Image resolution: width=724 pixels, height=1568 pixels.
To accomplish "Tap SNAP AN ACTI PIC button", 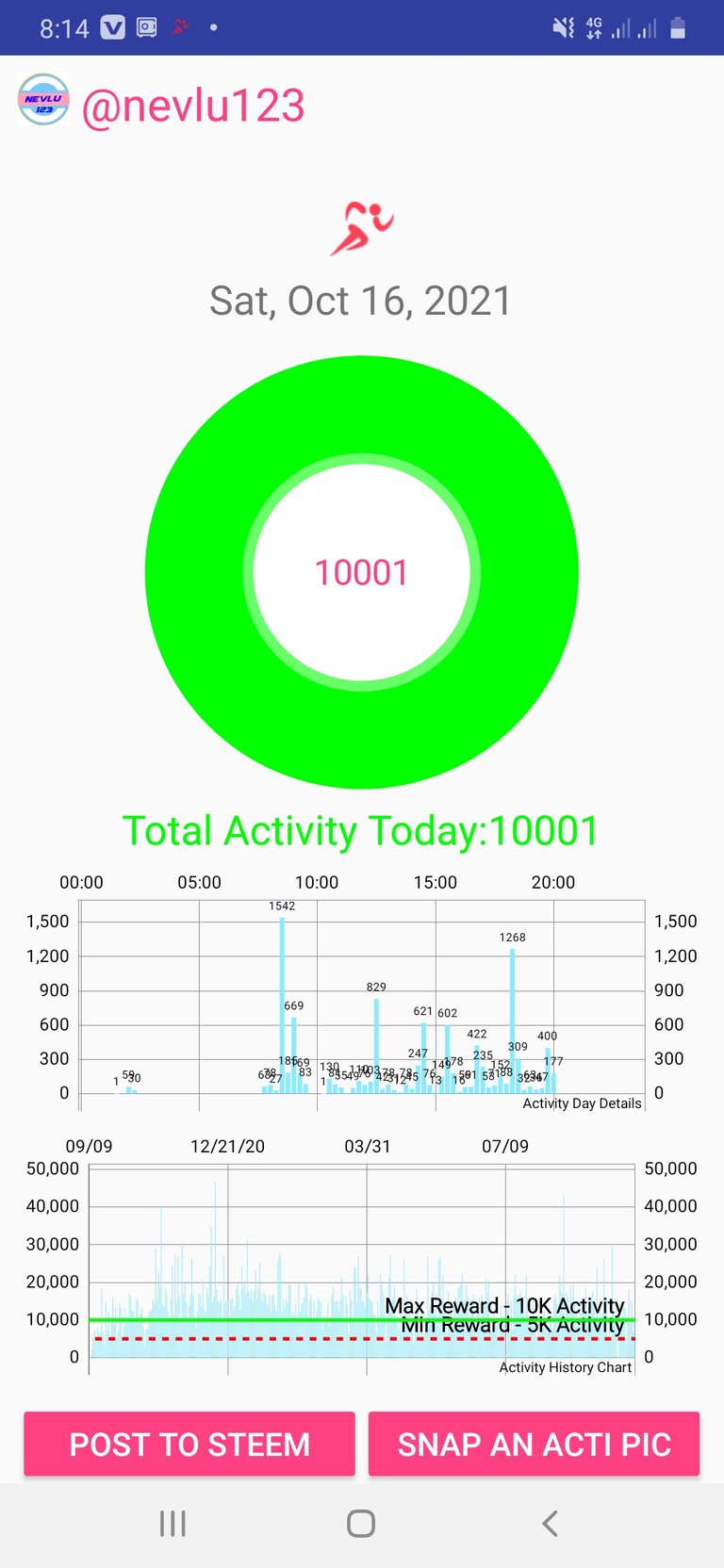I will pos(534,1444).
